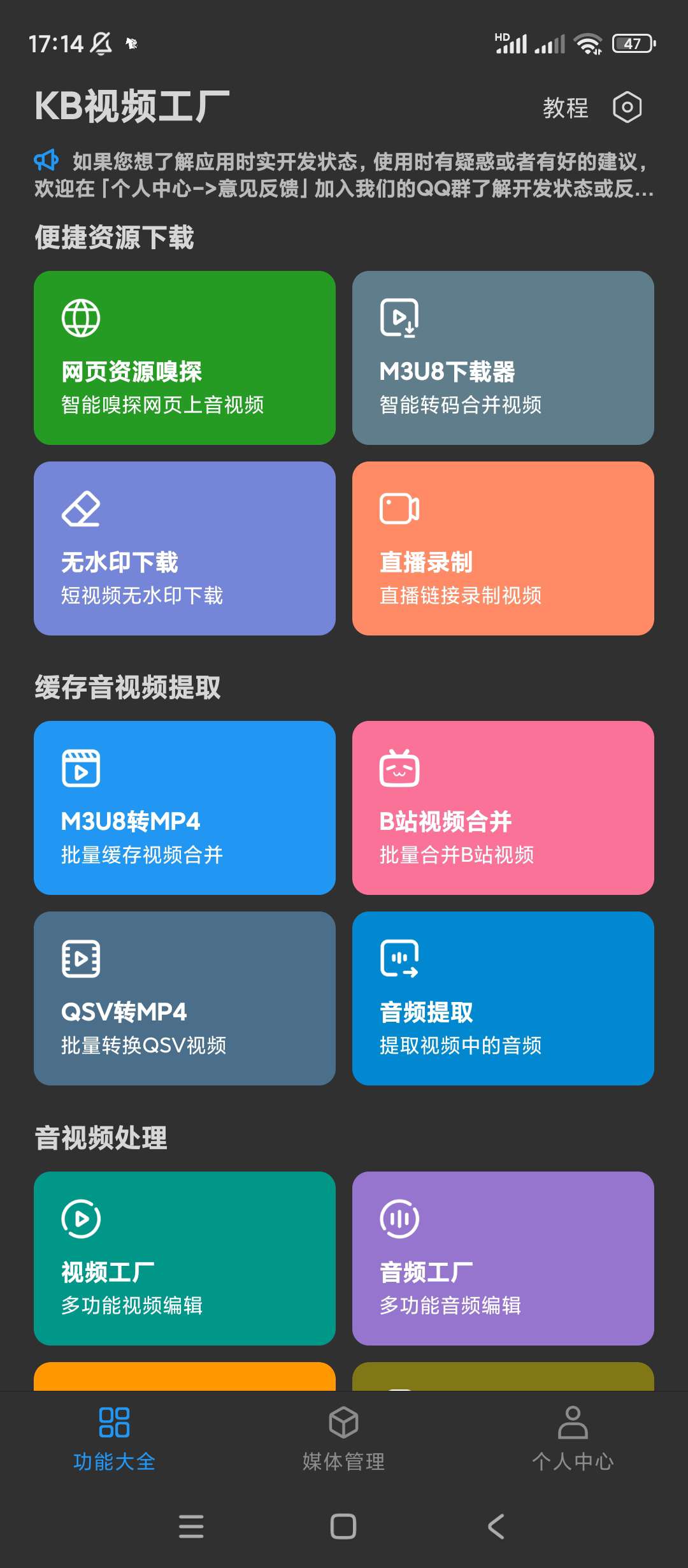688x1568 pixels.
Task: Select the 无水印下载 card
Action: coord(185,548)
